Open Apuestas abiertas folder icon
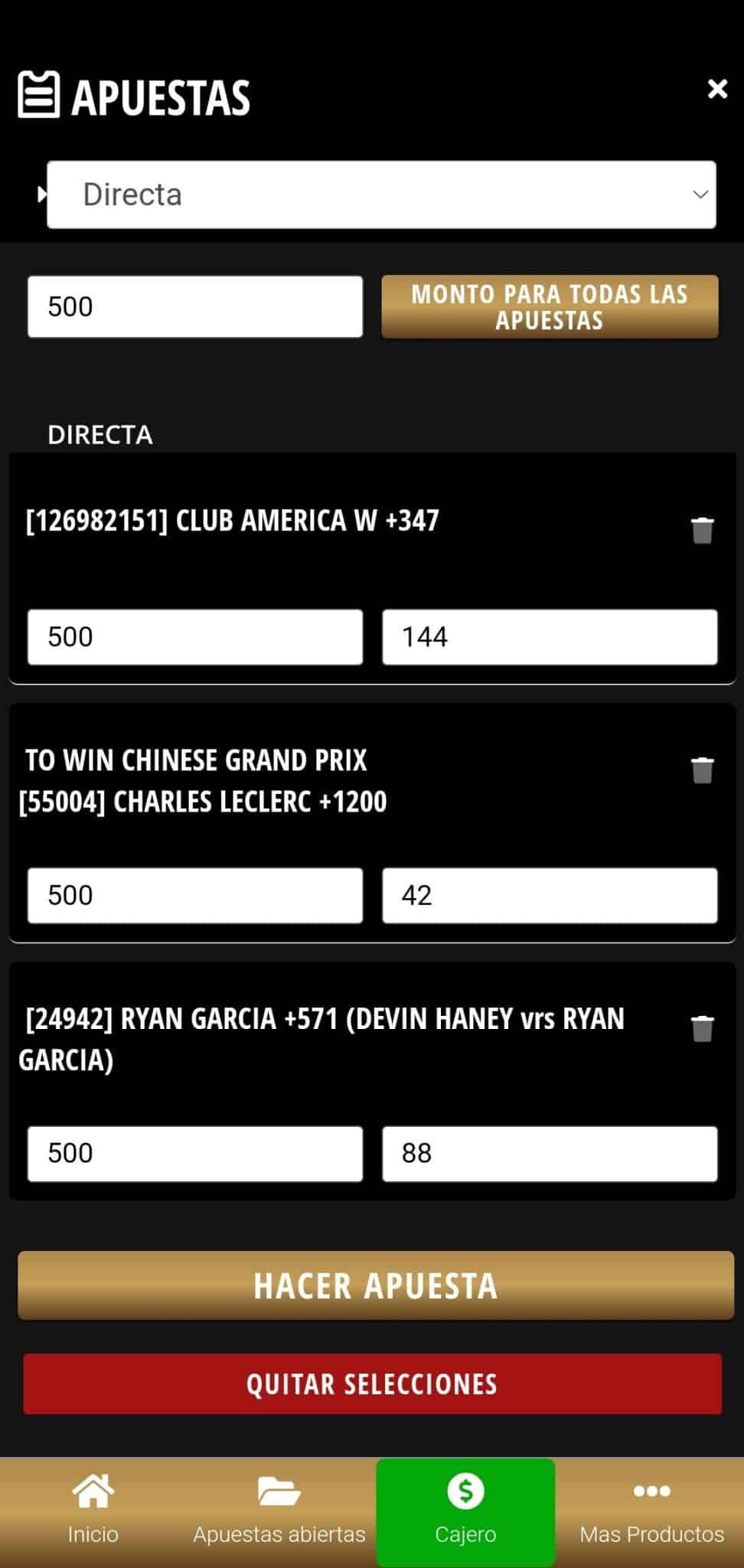 pos(279,1490)
